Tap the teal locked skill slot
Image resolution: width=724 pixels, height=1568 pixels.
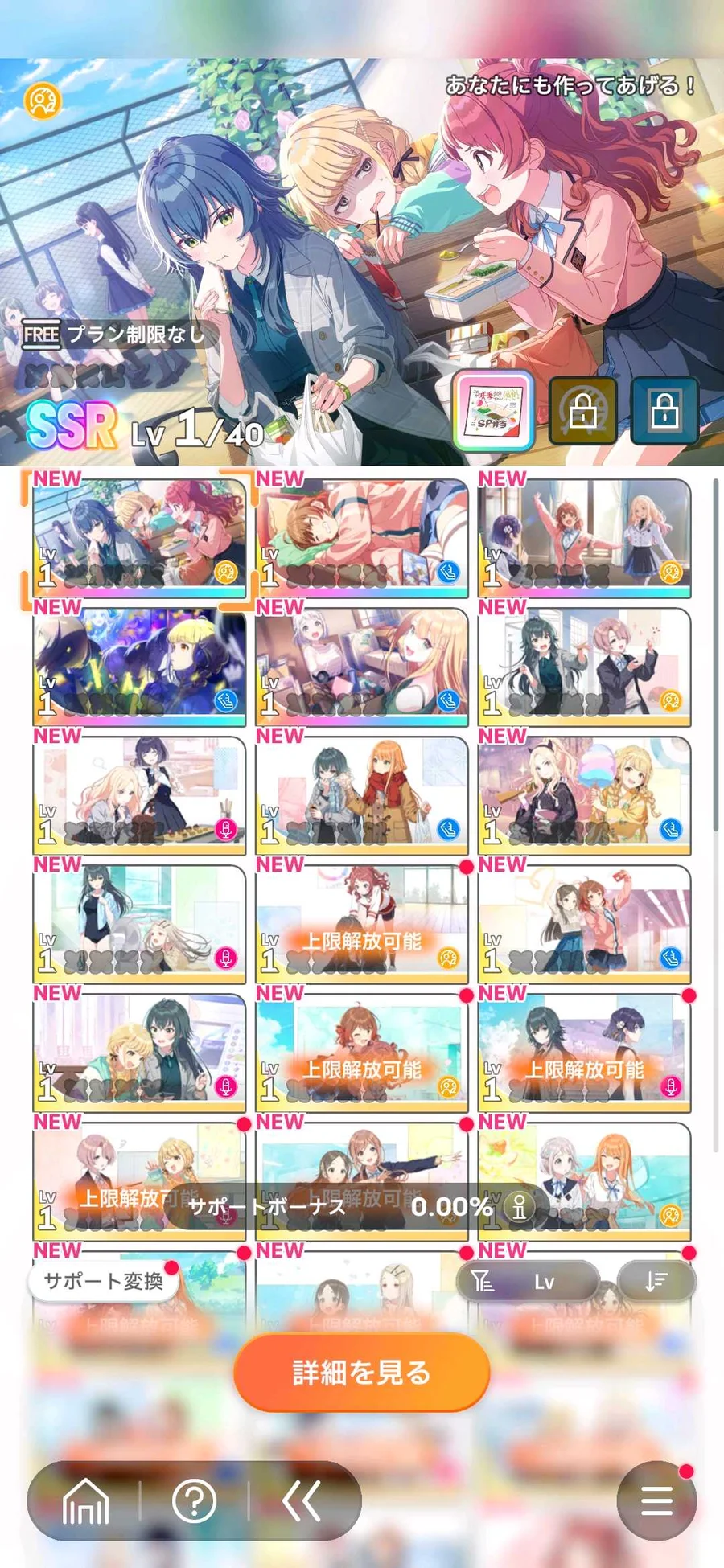point(664,411)
